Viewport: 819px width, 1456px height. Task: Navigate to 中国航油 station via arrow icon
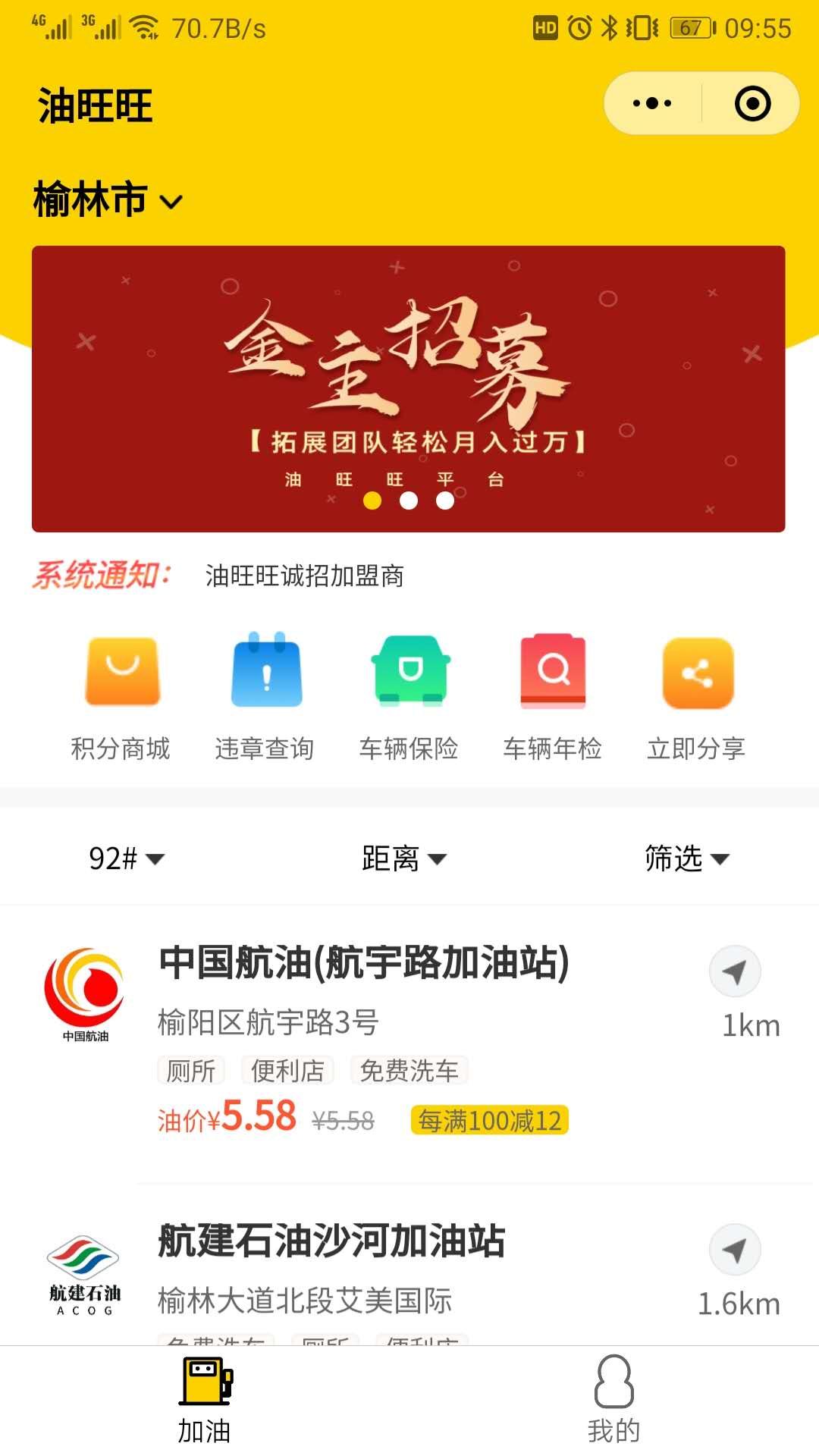click(735, 971)
